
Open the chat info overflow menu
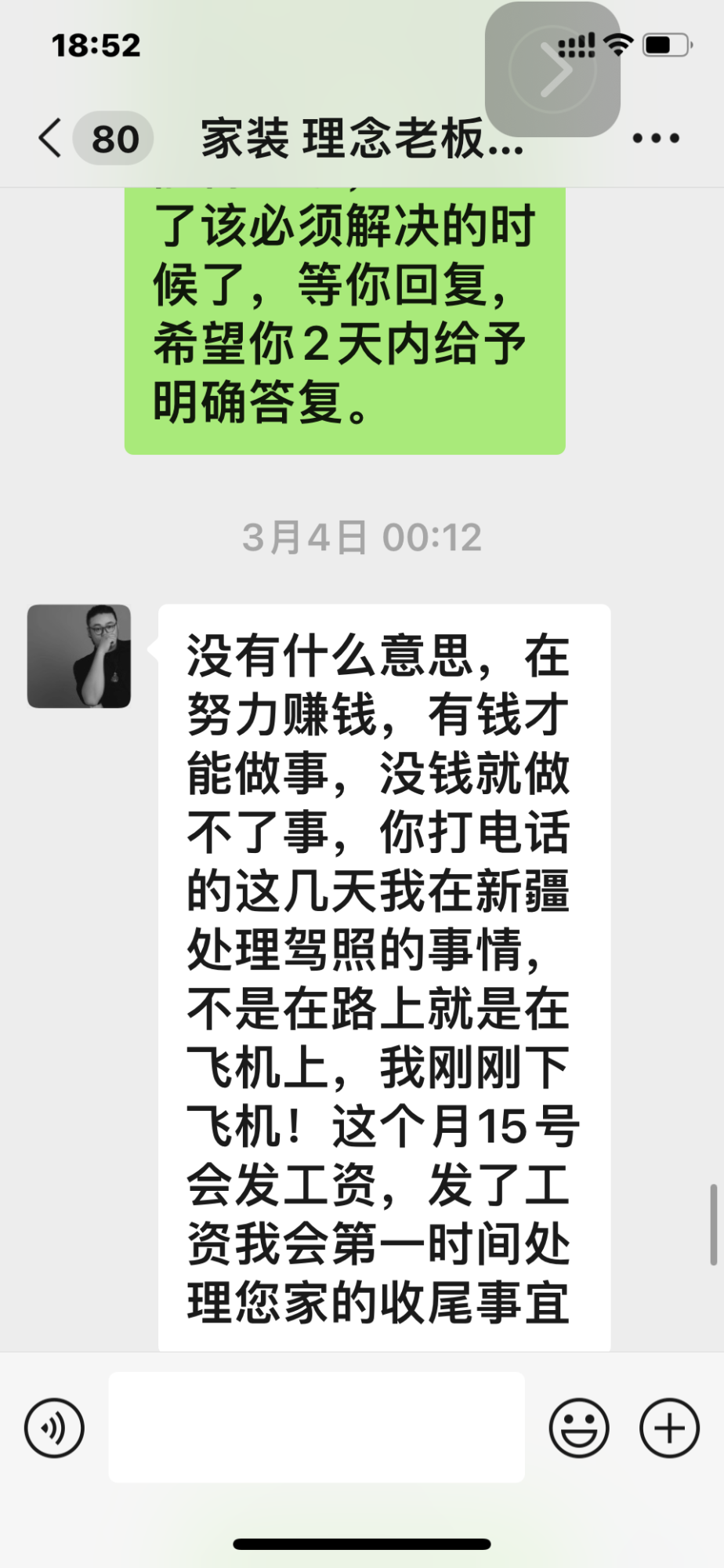(655, 139)
